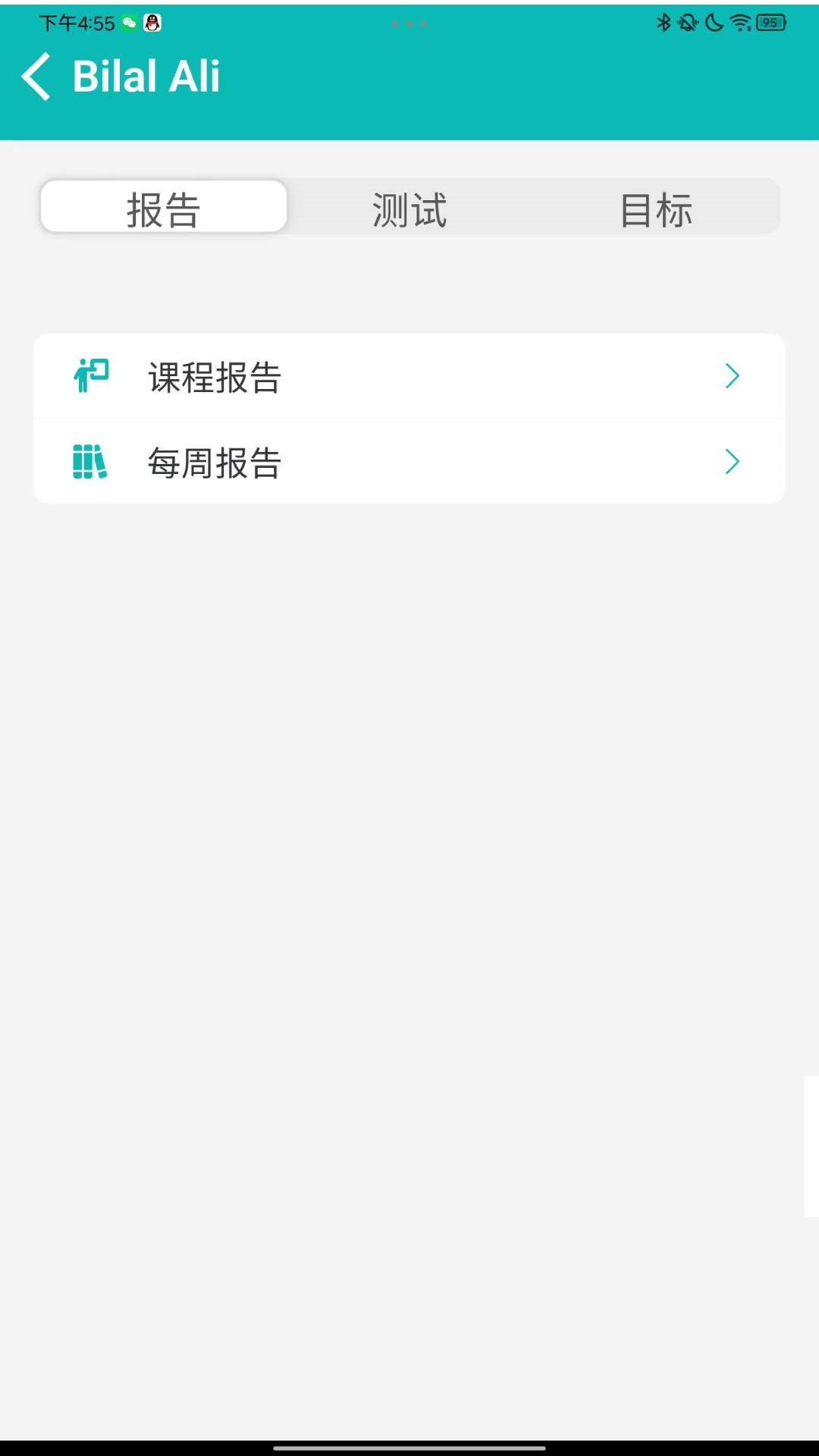Tap the QQ penguin icon in the status bar
Image resolution: width=819 pixels, height=1456 pixels.
[153, 23]
